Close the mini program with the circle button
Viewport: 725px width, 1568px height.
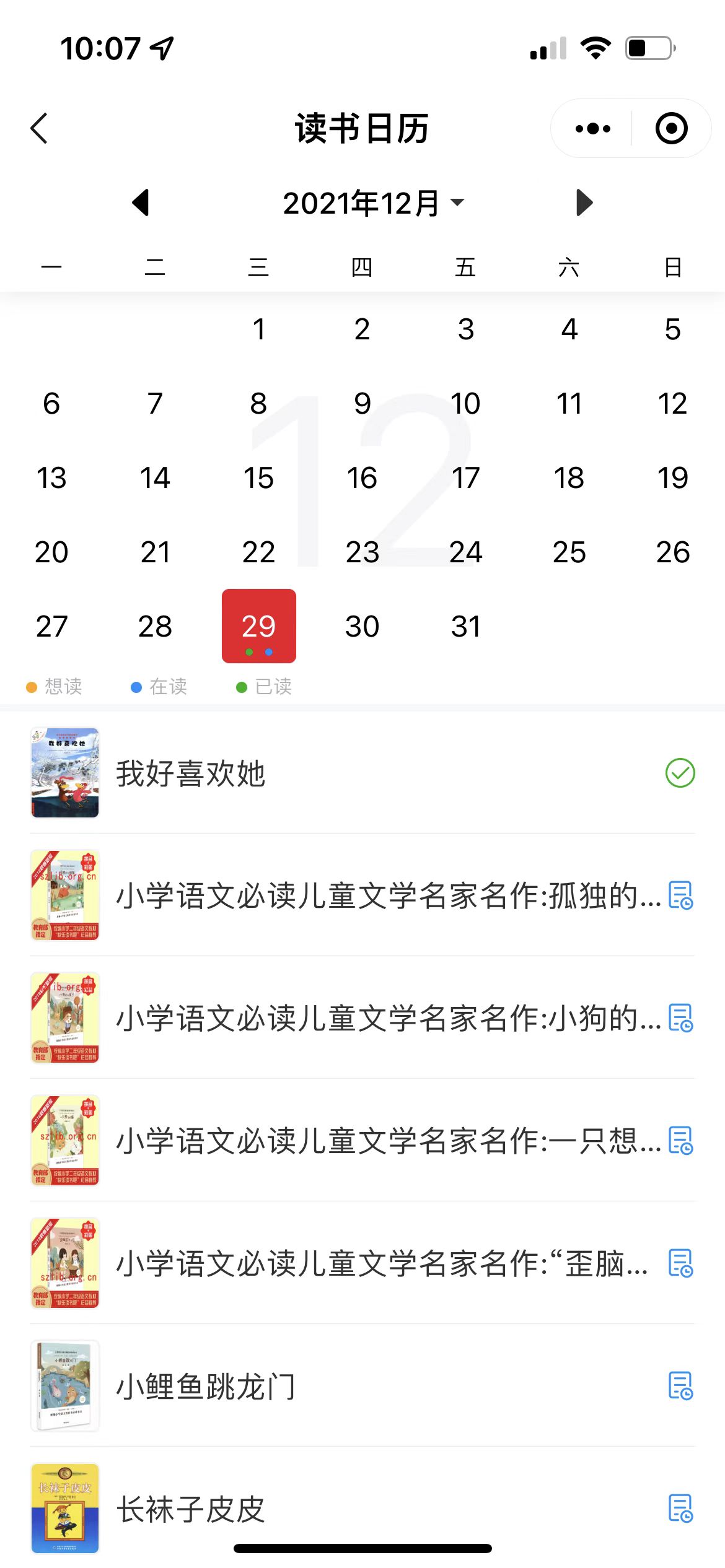[x=672, y=129]
